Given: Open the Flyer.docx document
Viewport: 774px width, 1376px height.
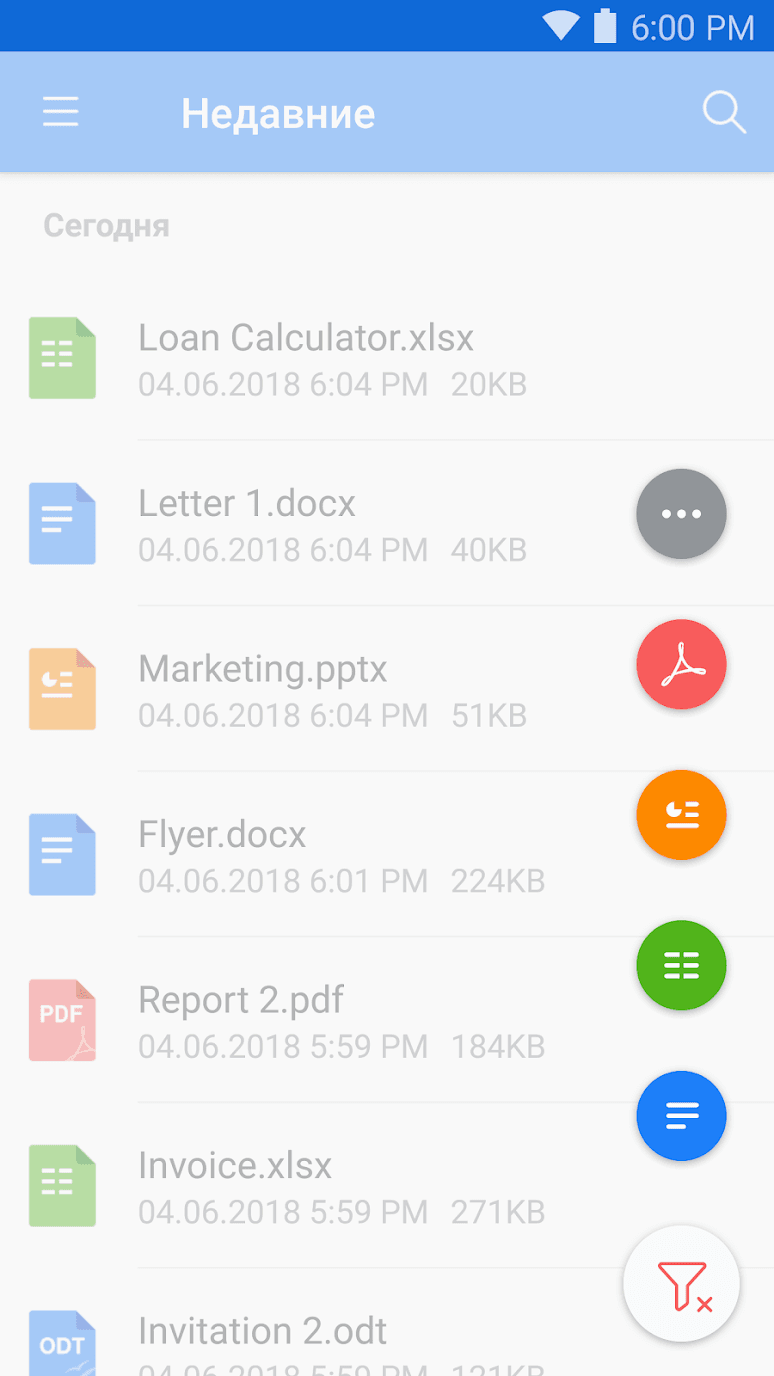Looking at the screenshot, I should coord(222,856).
